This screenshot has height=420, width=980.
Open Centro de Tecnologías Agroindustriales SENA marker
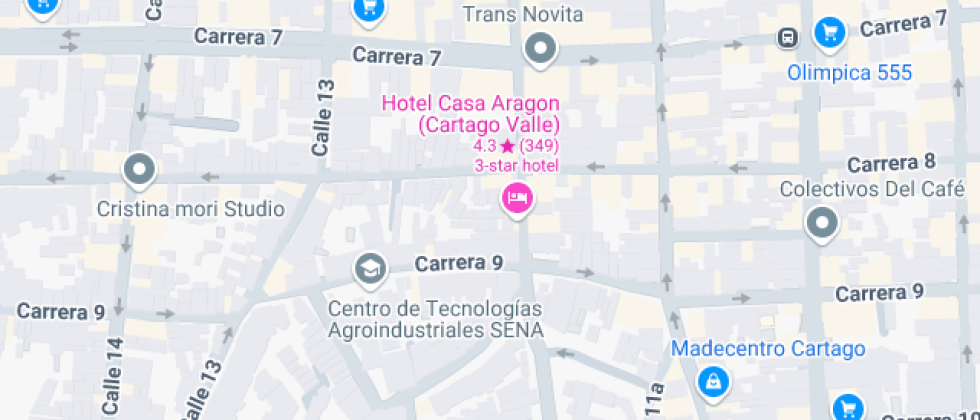point(370,267)
